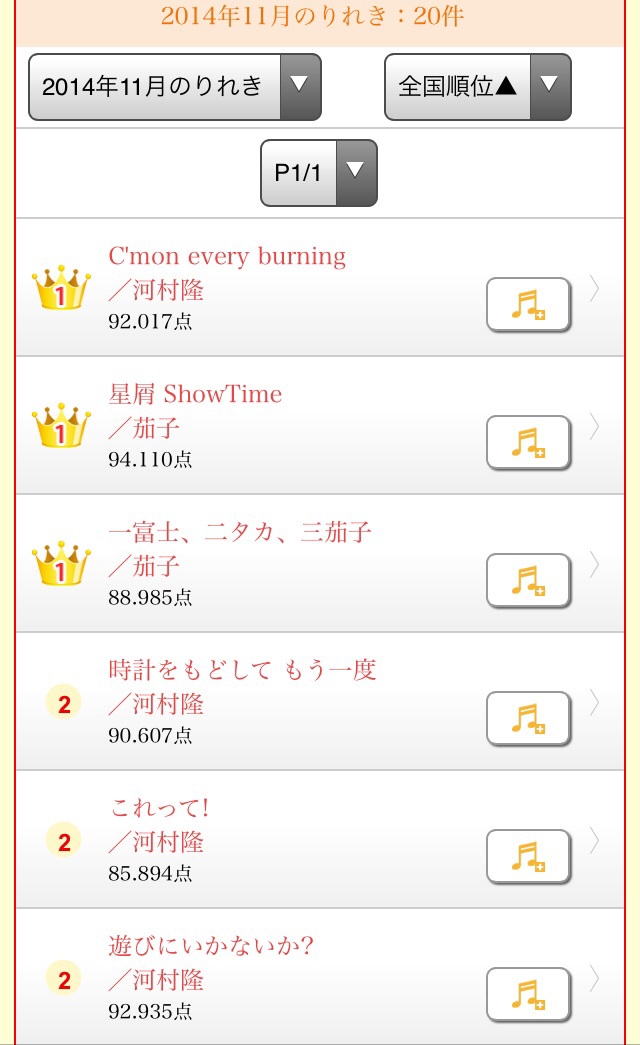Tap the music note button for 星屑 ShowTime
Screen dimensions: 640x1045
pyautogui.click(x=528, y=442)
